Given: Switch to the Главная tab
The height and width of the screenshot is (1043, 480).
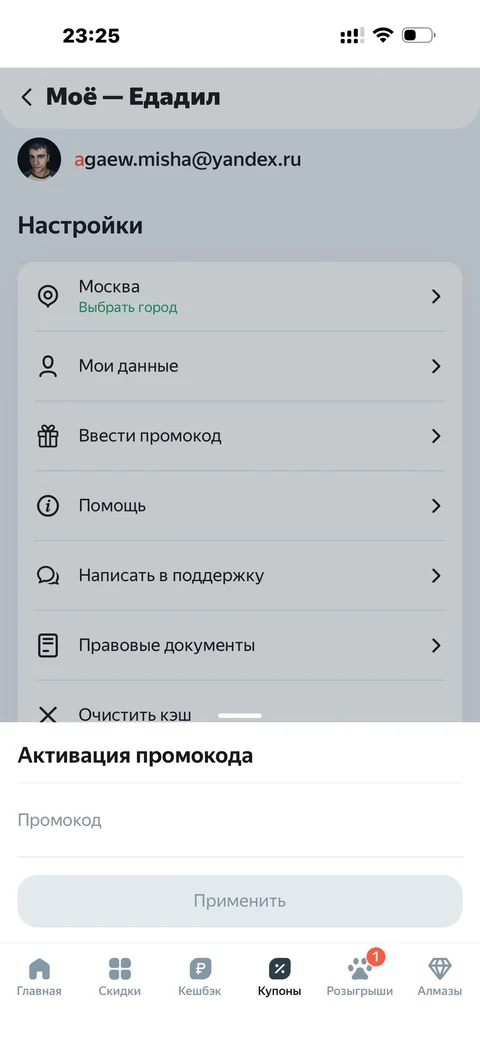Looking at the screenshot, I should [x=39, y=976].
